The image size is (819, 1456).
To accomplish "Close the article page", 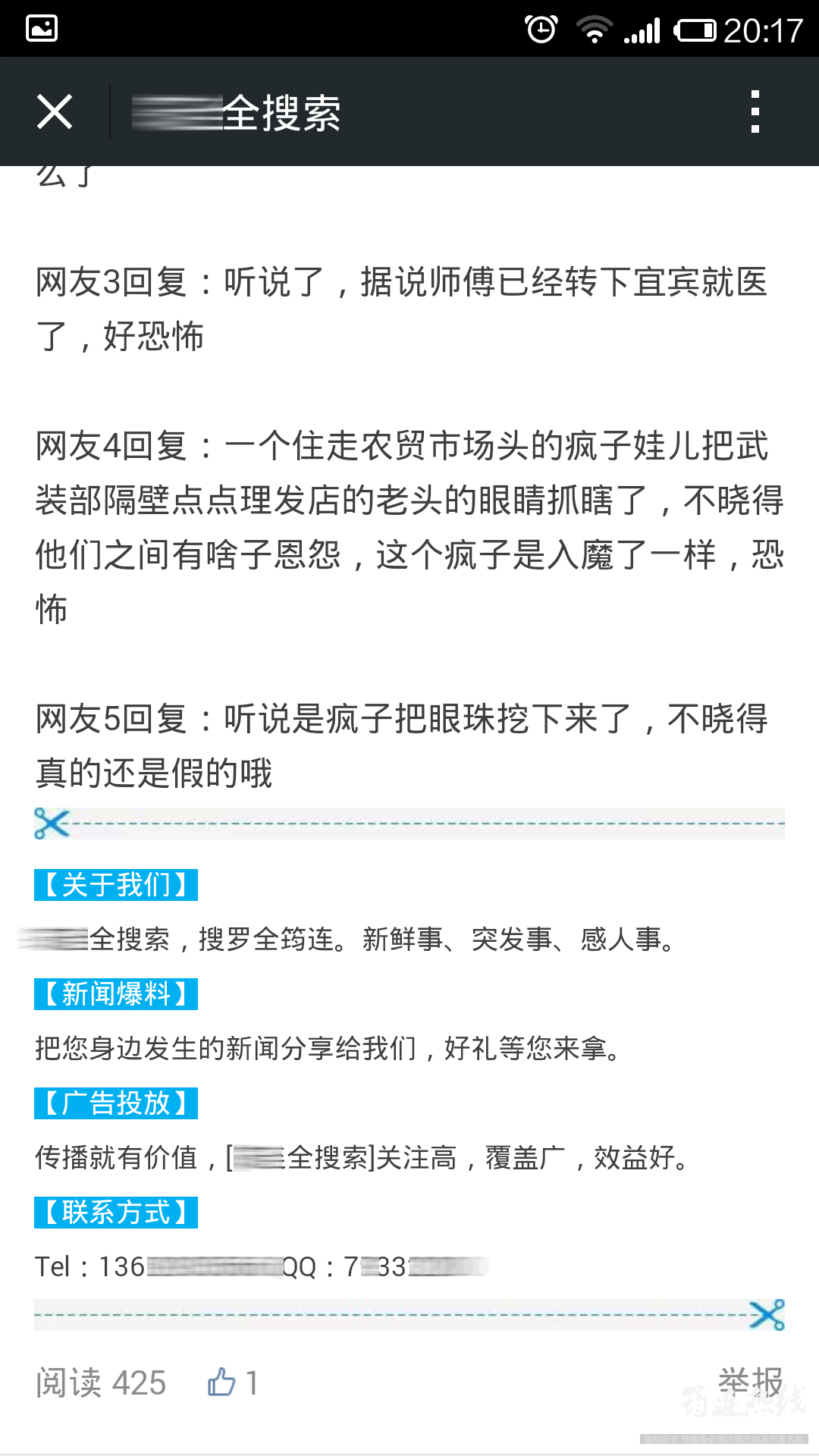I will [55, 112].
